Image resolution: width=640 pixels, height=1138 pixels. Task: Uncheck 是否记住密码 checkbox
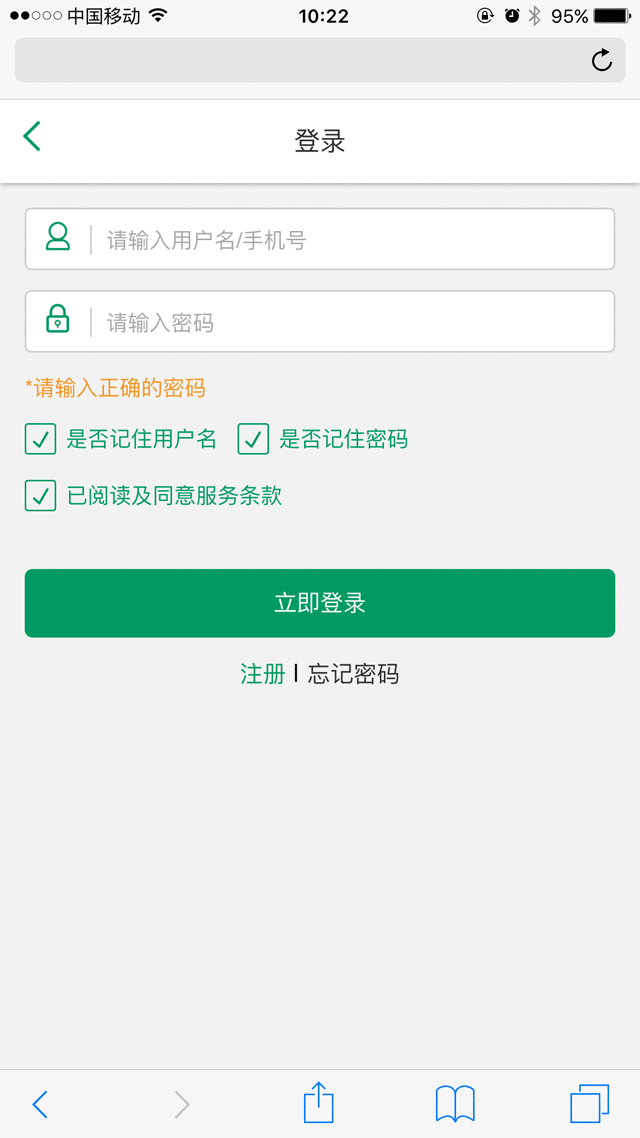[253, 439]
